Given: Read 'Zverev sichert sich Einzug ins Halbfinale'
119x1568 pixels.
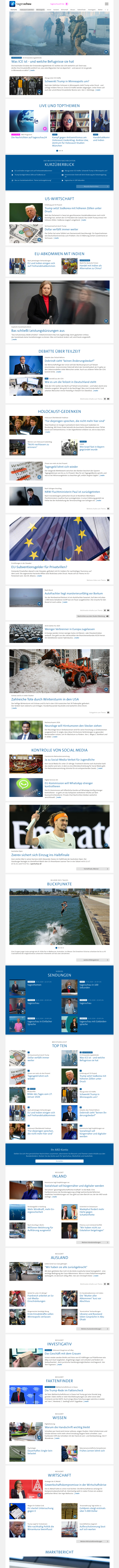Looking at the screenshot, I should (39, 855).
